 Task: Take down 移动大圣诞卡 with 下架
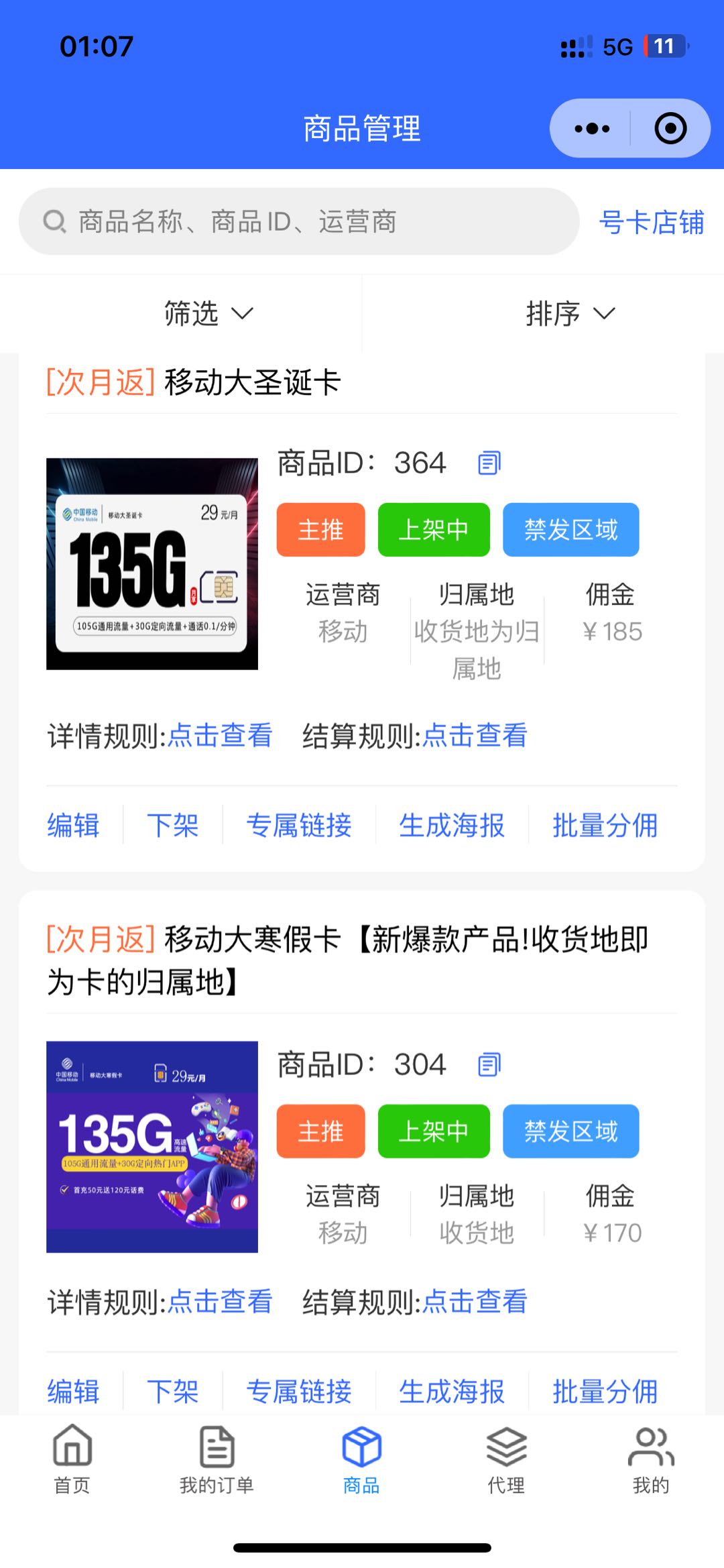point(173,825)
